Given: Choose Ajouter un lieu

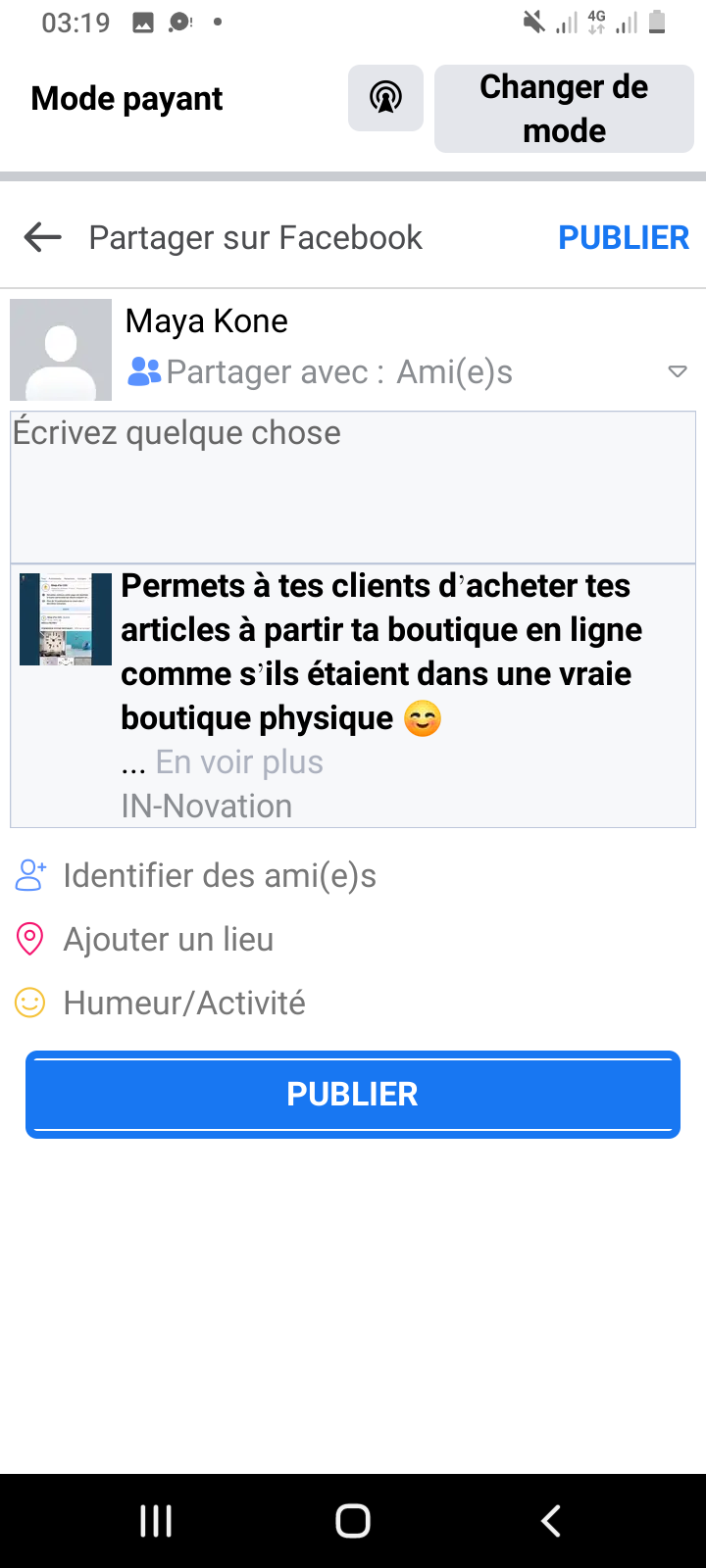Looking at the screenshot, I should (169, 940).
